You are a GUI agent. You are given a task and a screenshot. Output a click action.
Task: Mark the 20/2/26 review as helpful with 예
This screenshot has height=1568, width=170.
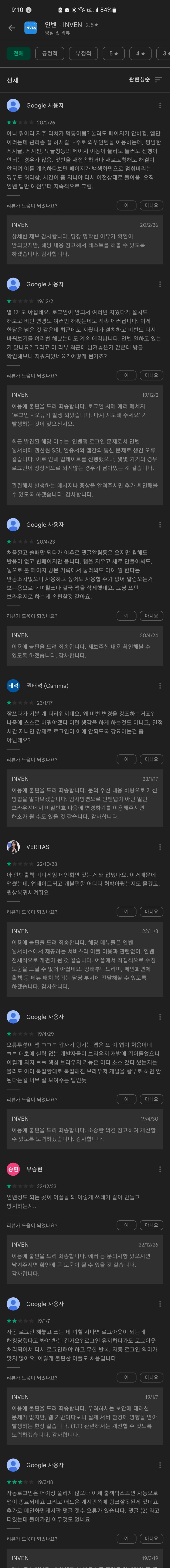[x=126, y=205]
